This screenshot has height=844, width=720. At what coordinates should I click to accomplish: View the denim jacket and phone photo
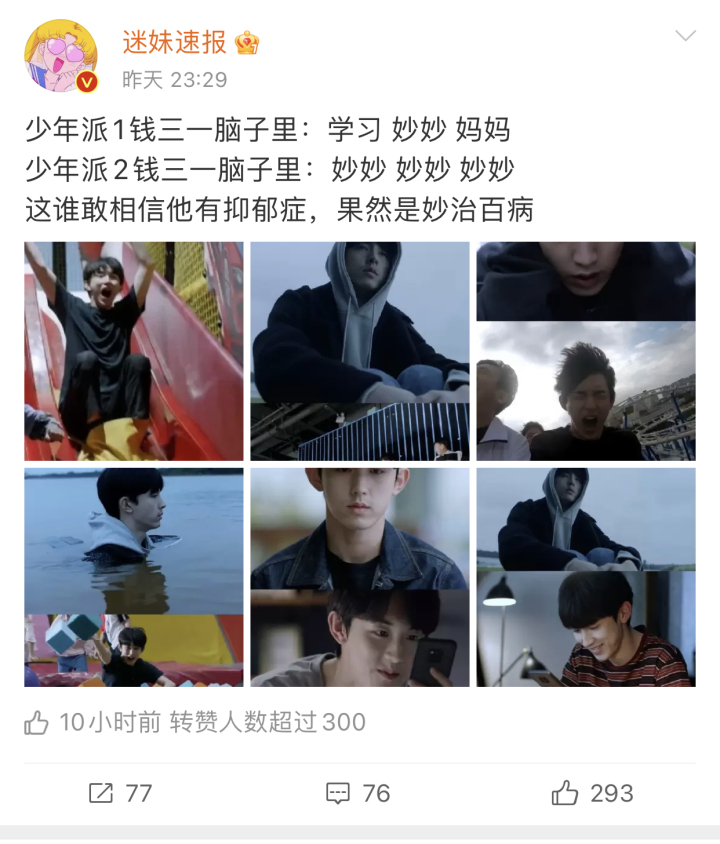click(x=359, y=577)
